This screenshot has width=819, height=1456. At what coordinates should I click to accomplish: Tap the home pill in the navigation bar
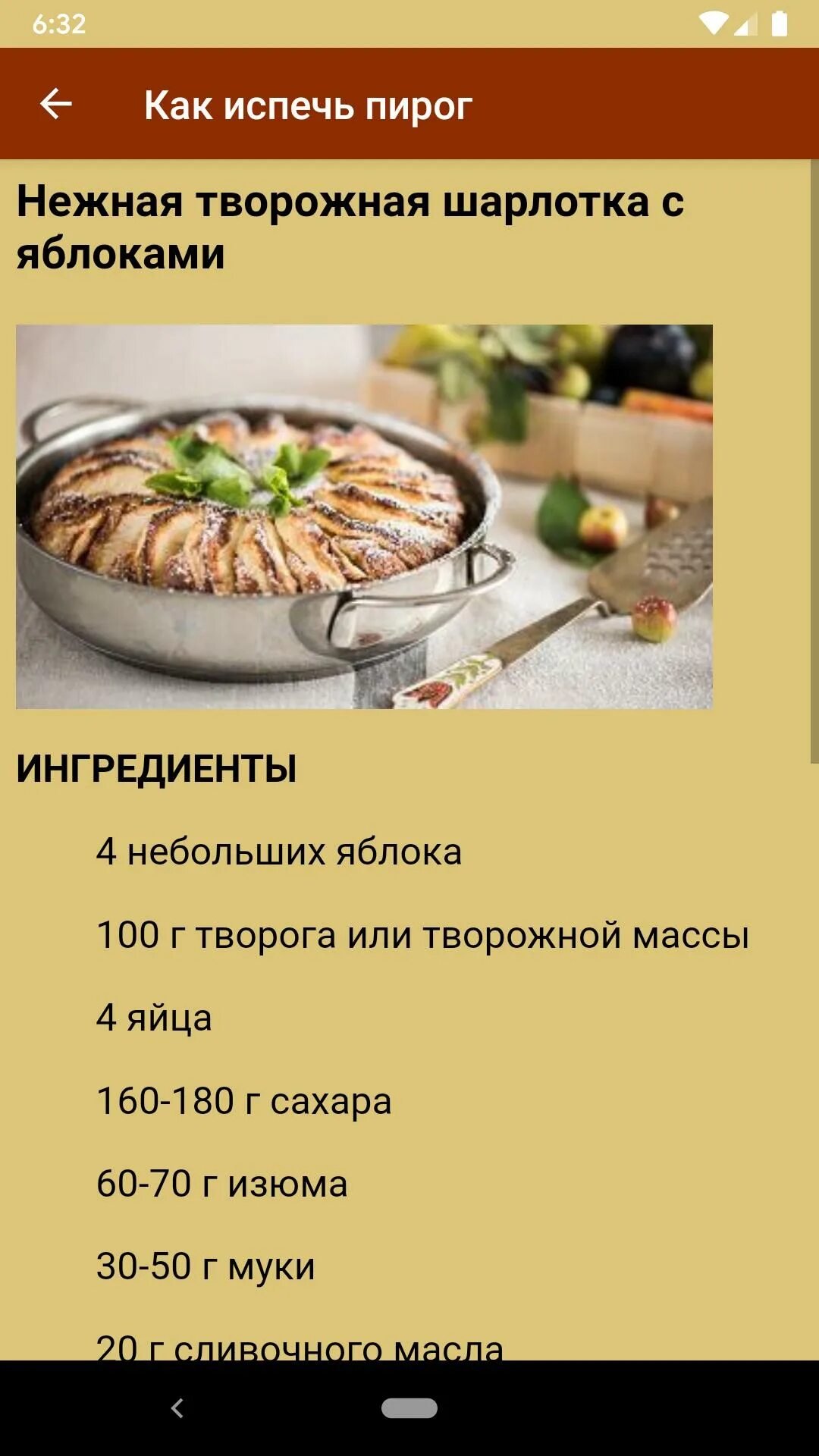[x=409, y=1408]
